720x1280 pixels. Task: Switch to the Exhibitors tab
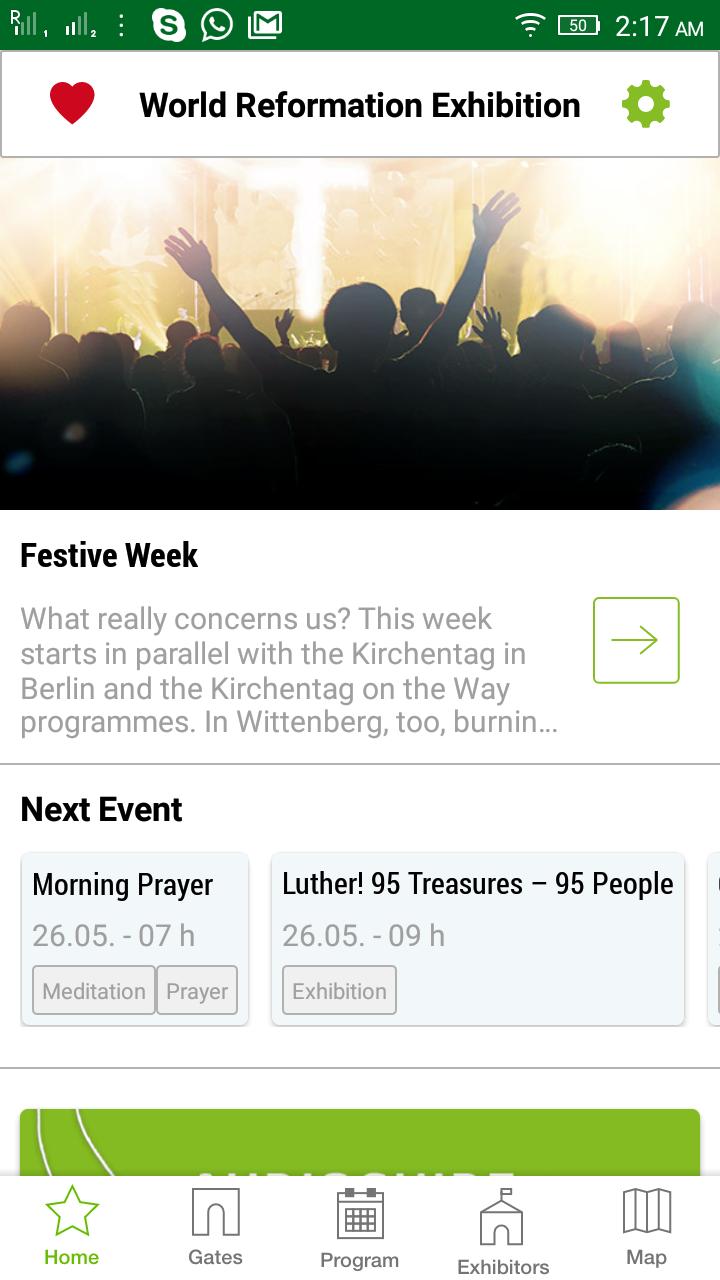tap(503, 1232)
